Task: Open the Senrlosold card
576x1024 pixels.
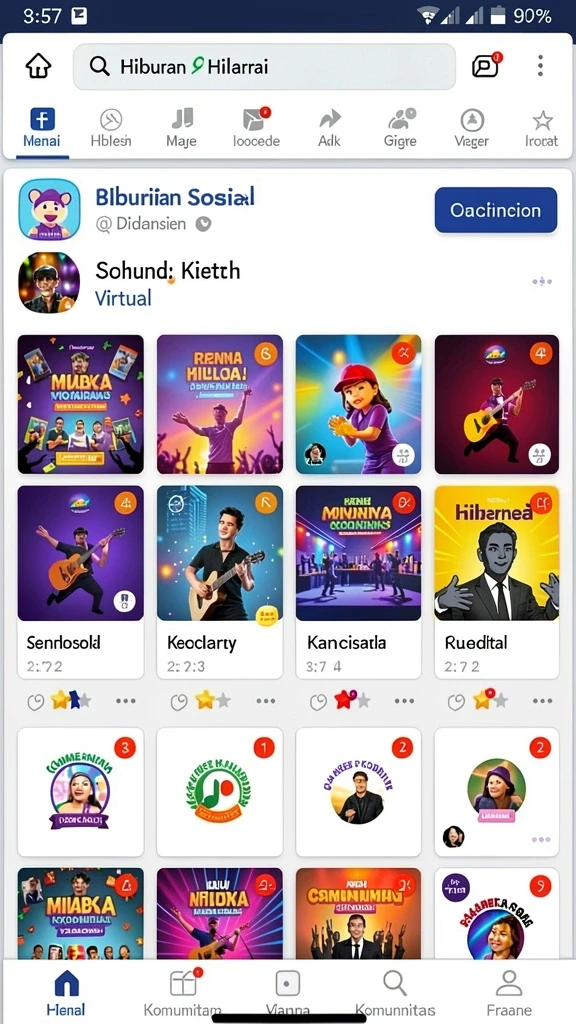Action: (80, 581)
